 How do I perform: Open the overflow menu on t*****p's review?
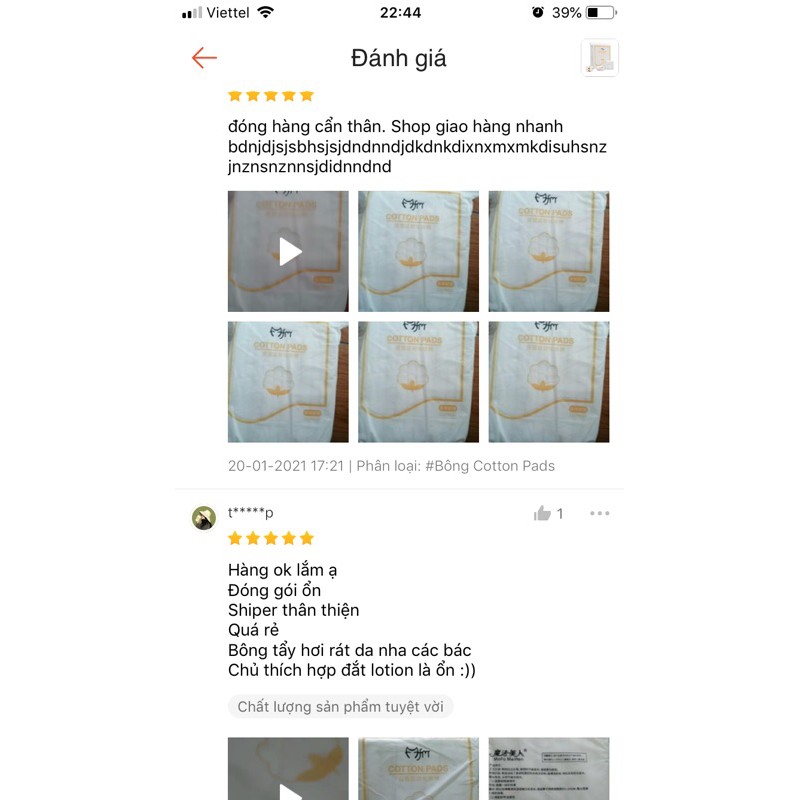(x=599, y=514)
